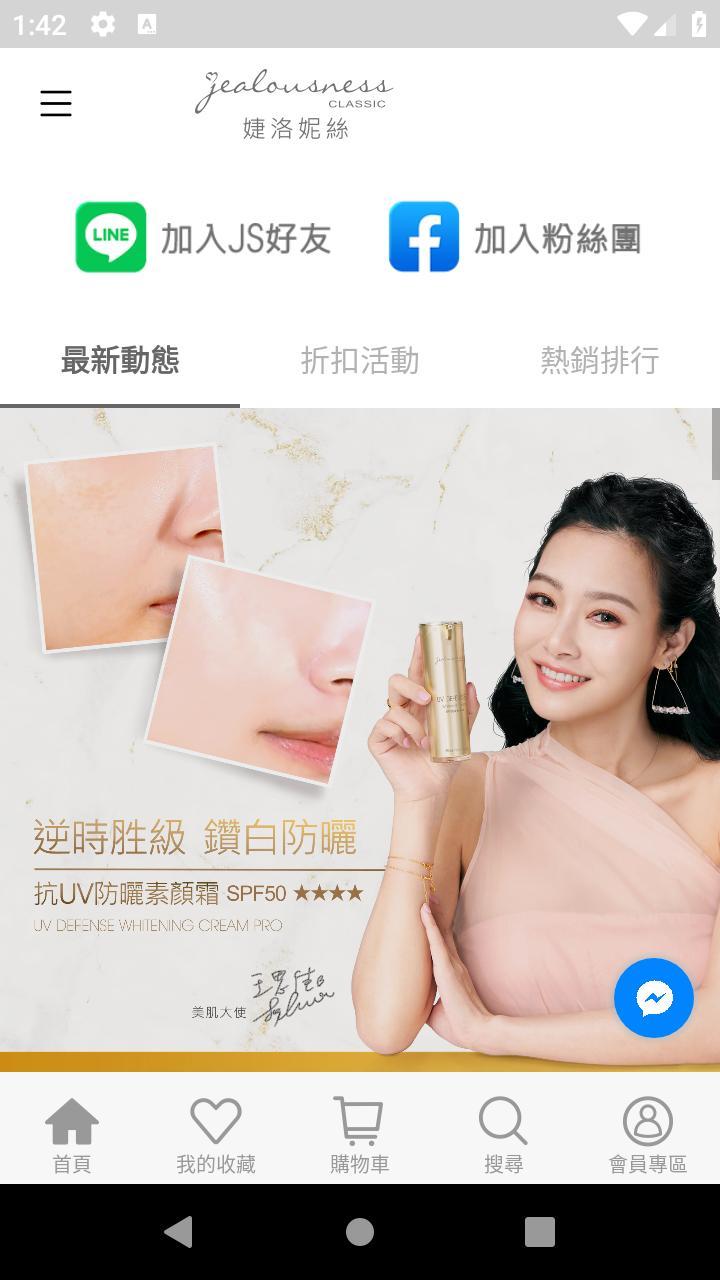
Task: Switch to the 折扣活動 tab
Action: pos(360,360)
